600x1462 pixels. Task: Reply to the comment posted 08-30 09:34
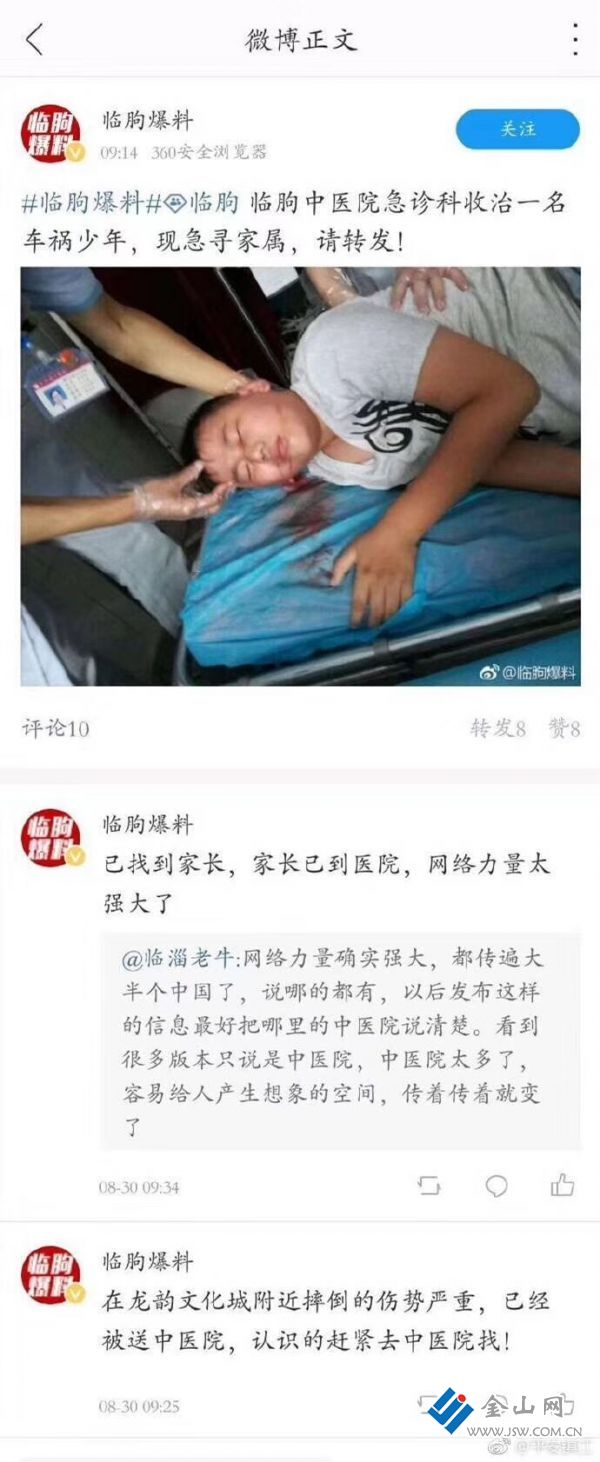496,1186
